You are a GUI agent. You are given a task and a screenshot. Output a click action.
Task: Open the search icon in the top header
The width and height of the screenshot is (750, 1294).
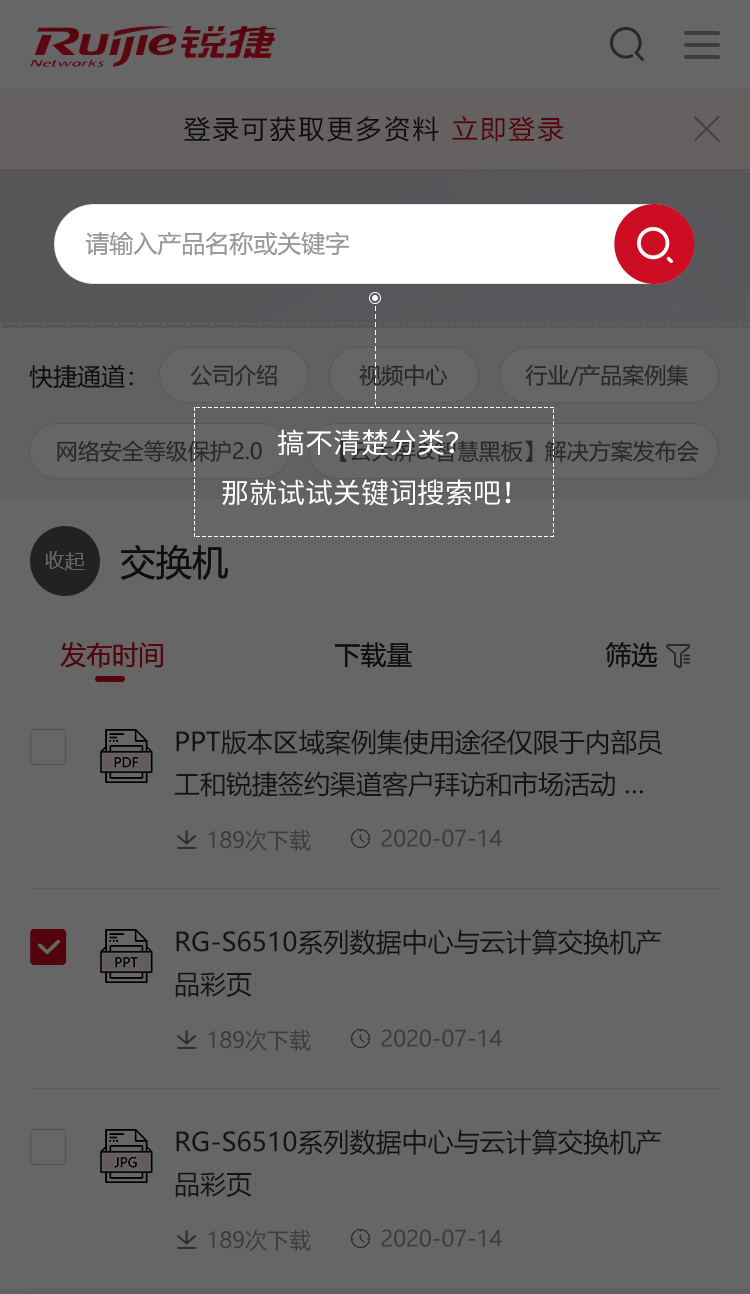tap(627, 45)
